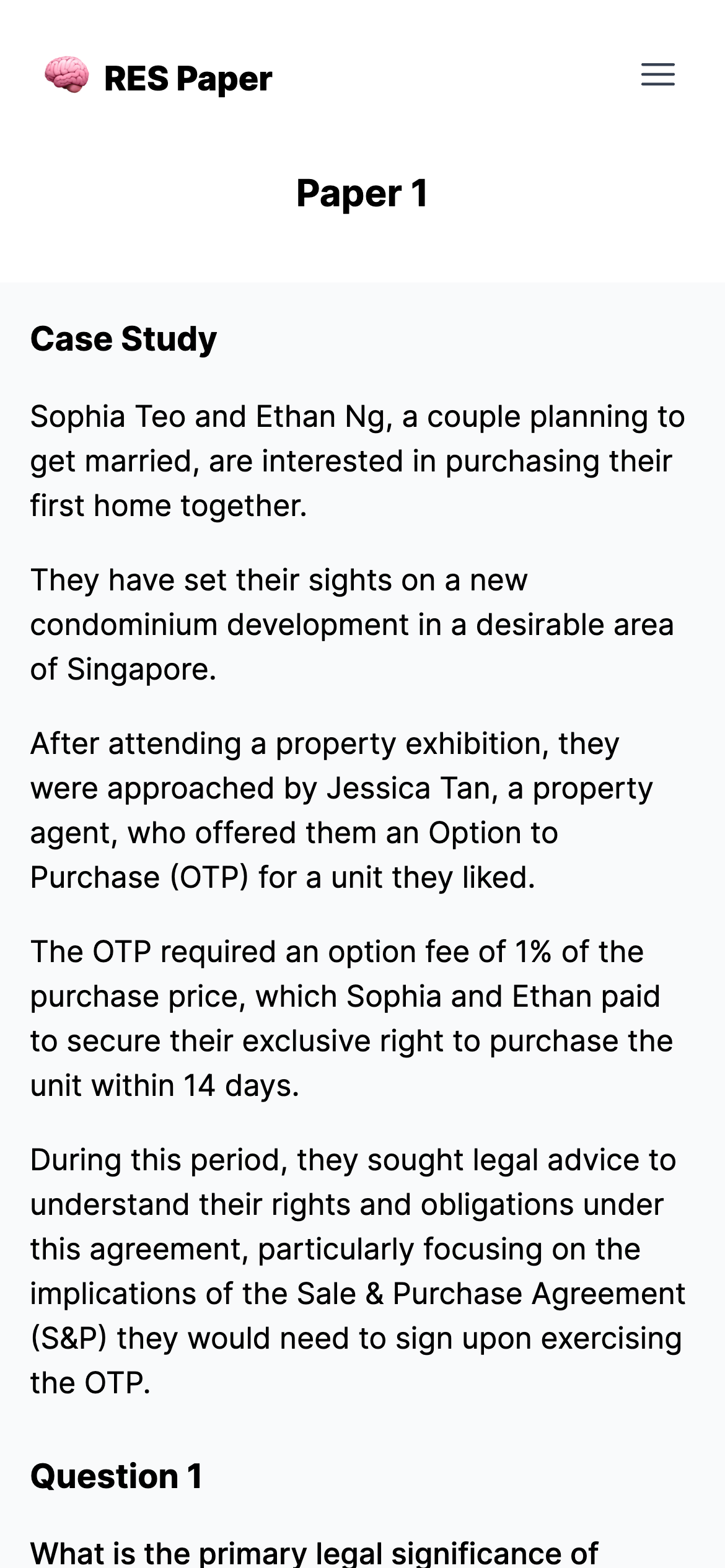
Task: Go to the RES Paper home link
Action: point(159,77)
